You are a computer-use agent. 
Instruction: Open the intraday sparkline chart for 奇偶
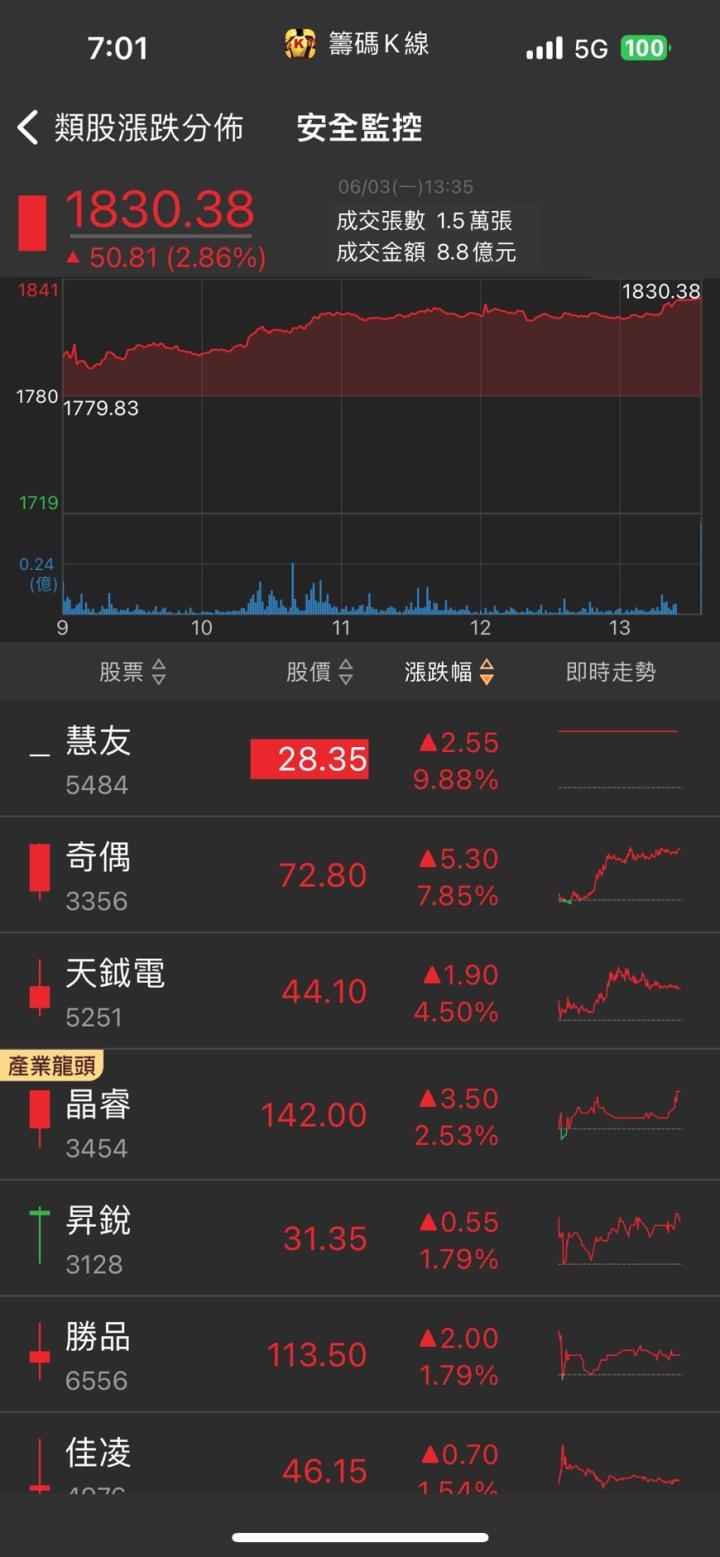[x=619, y=873]
